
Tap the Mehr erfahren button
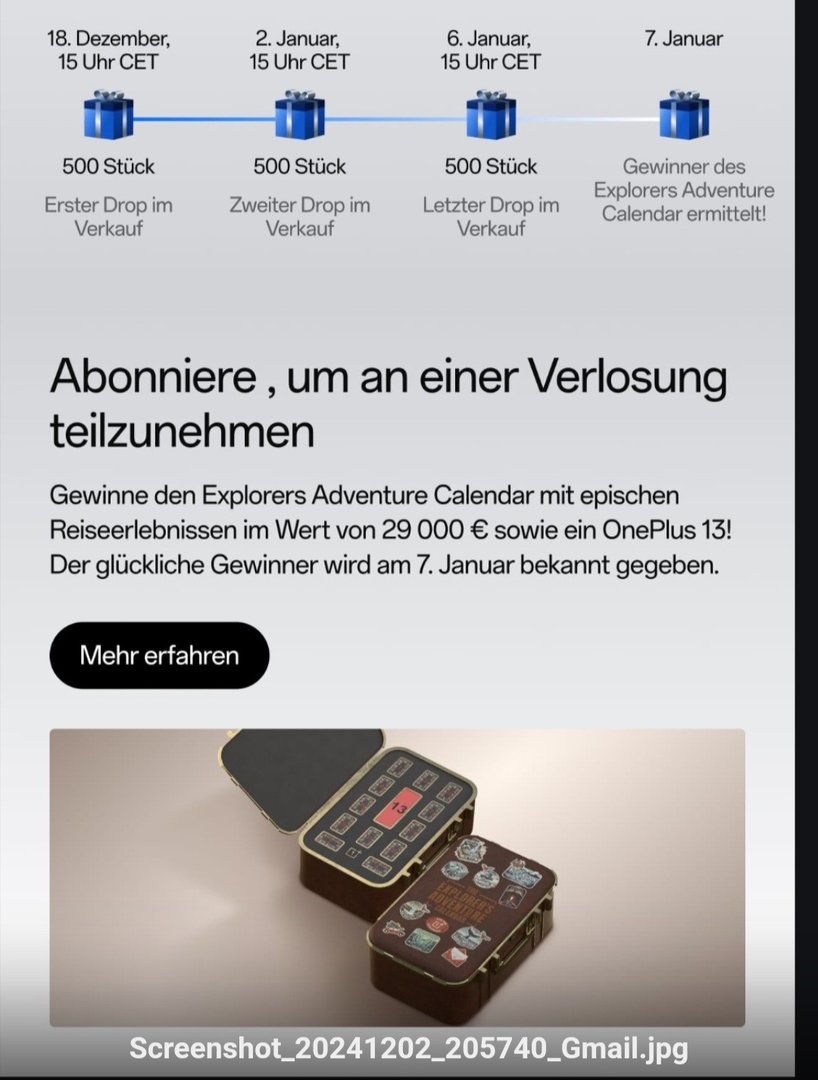tap(159, 656)
